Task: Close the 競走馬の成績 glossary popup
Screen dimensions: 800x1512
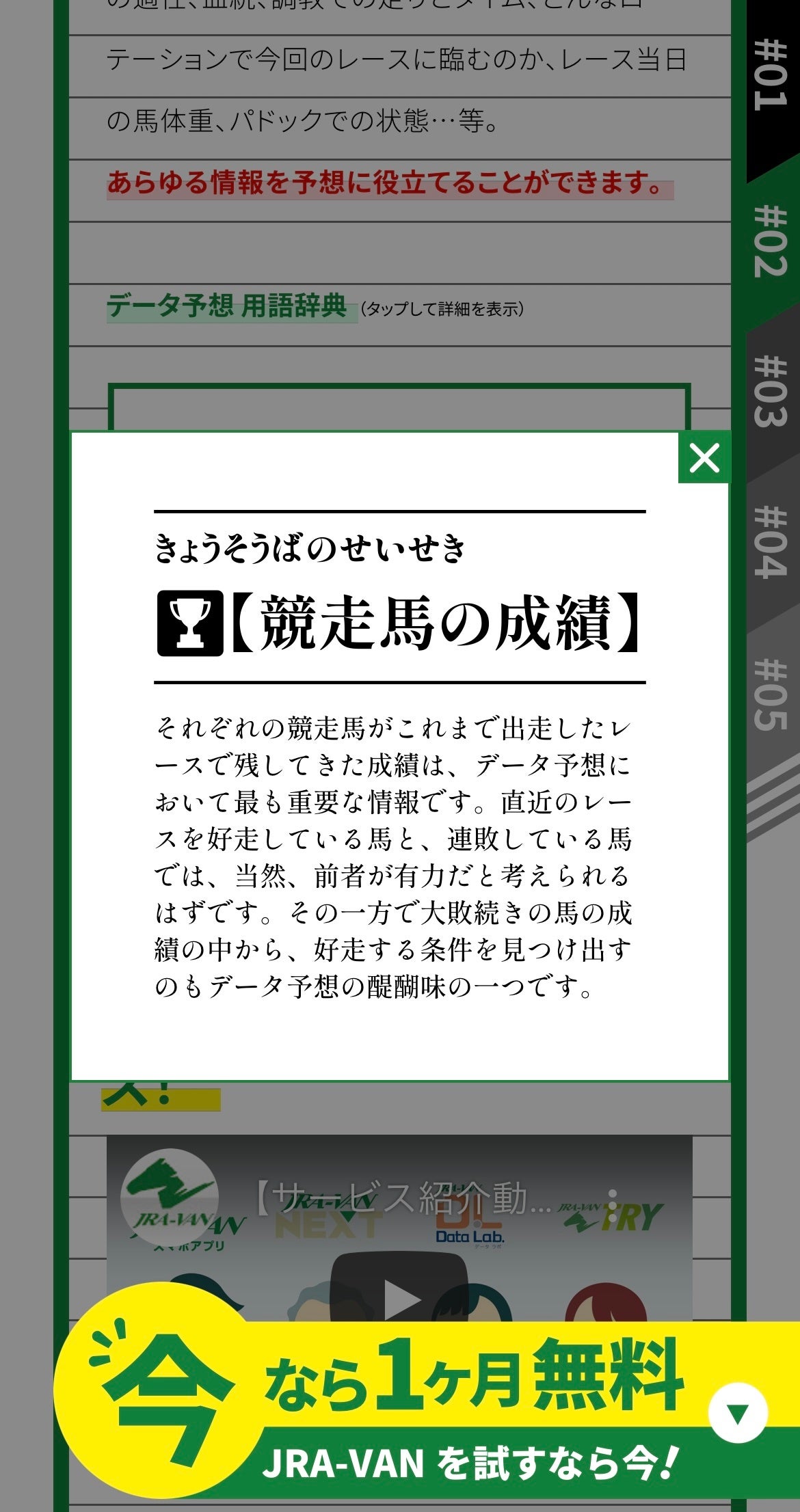Action: [704, 457]
